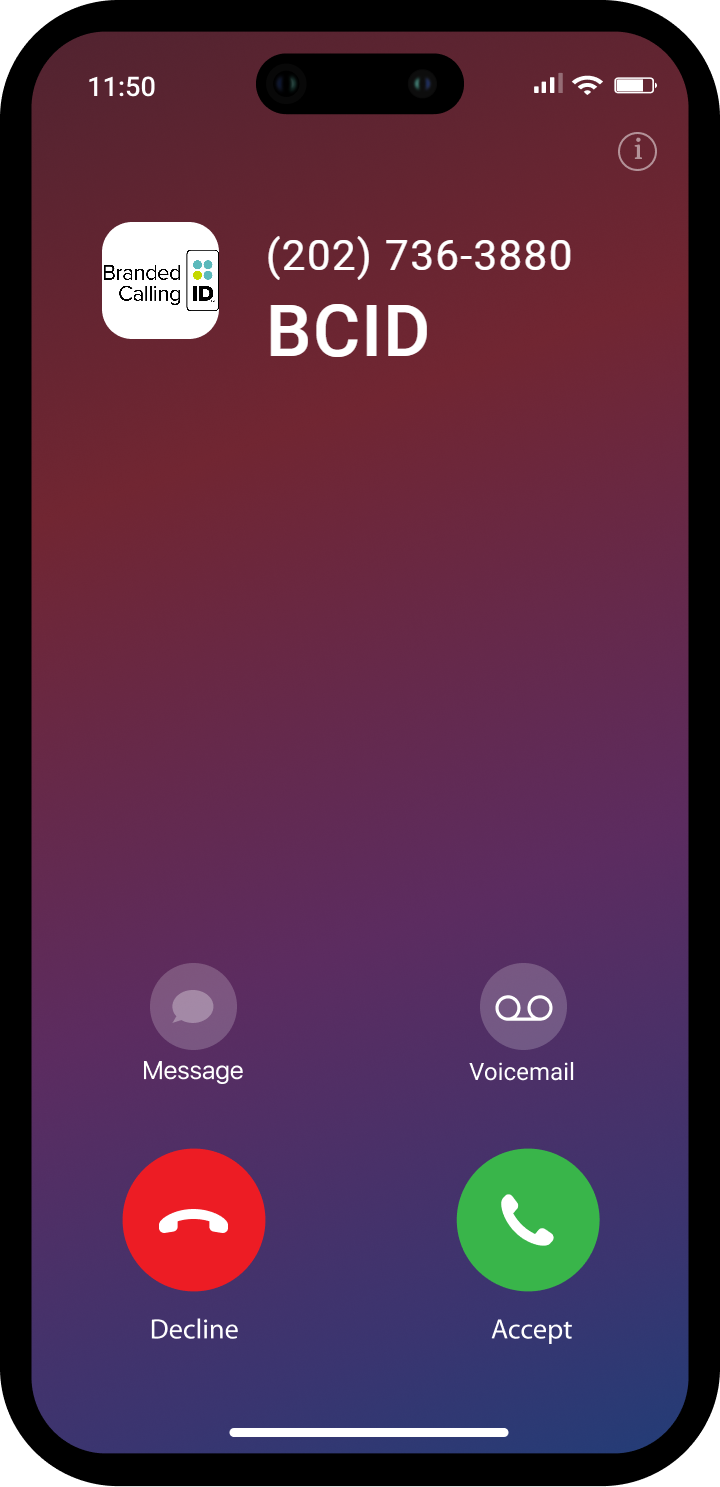
Task: Accept the incoming call from BCID
Action: coord(528,1220)
